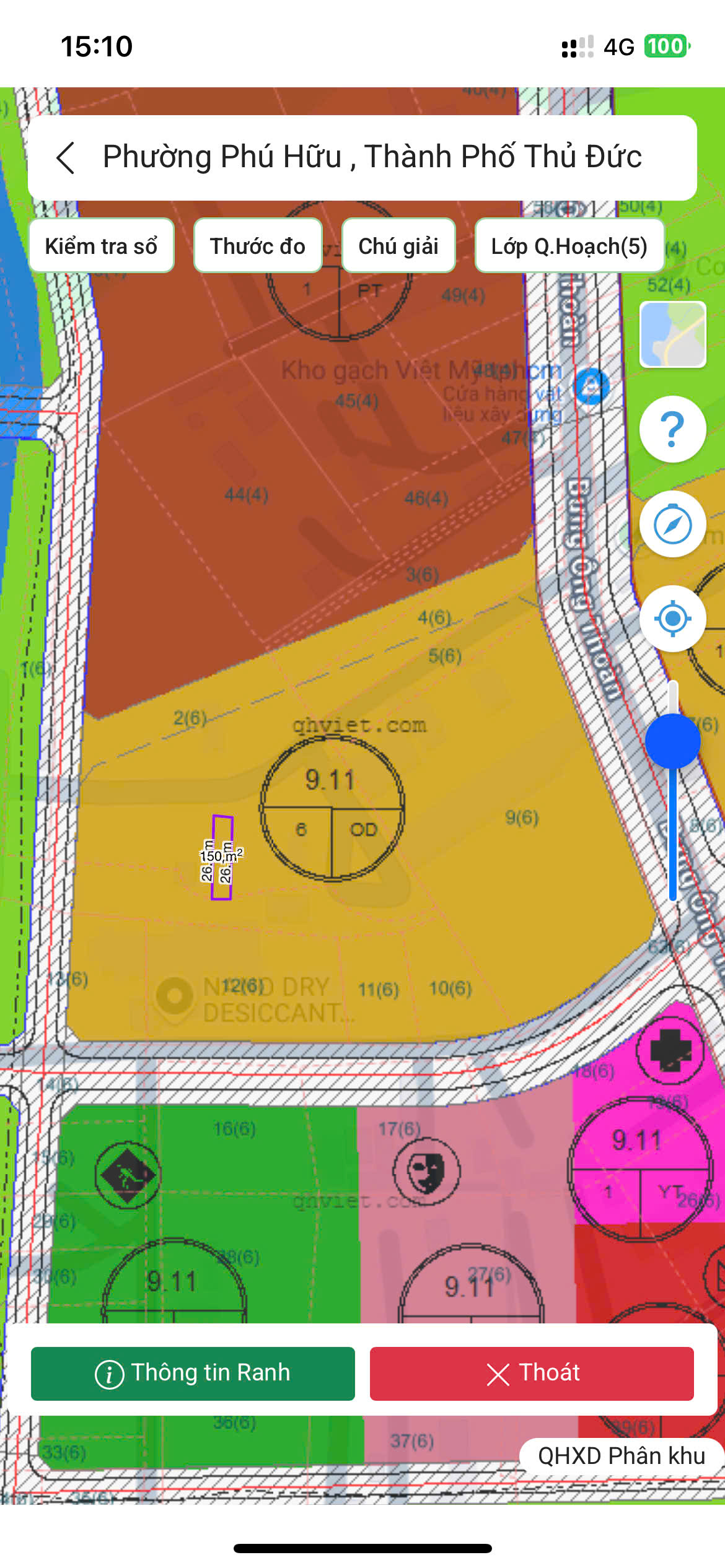Center the map on my location
Viewport: 725px width, 1568px height.
click(x=673, y=618)
